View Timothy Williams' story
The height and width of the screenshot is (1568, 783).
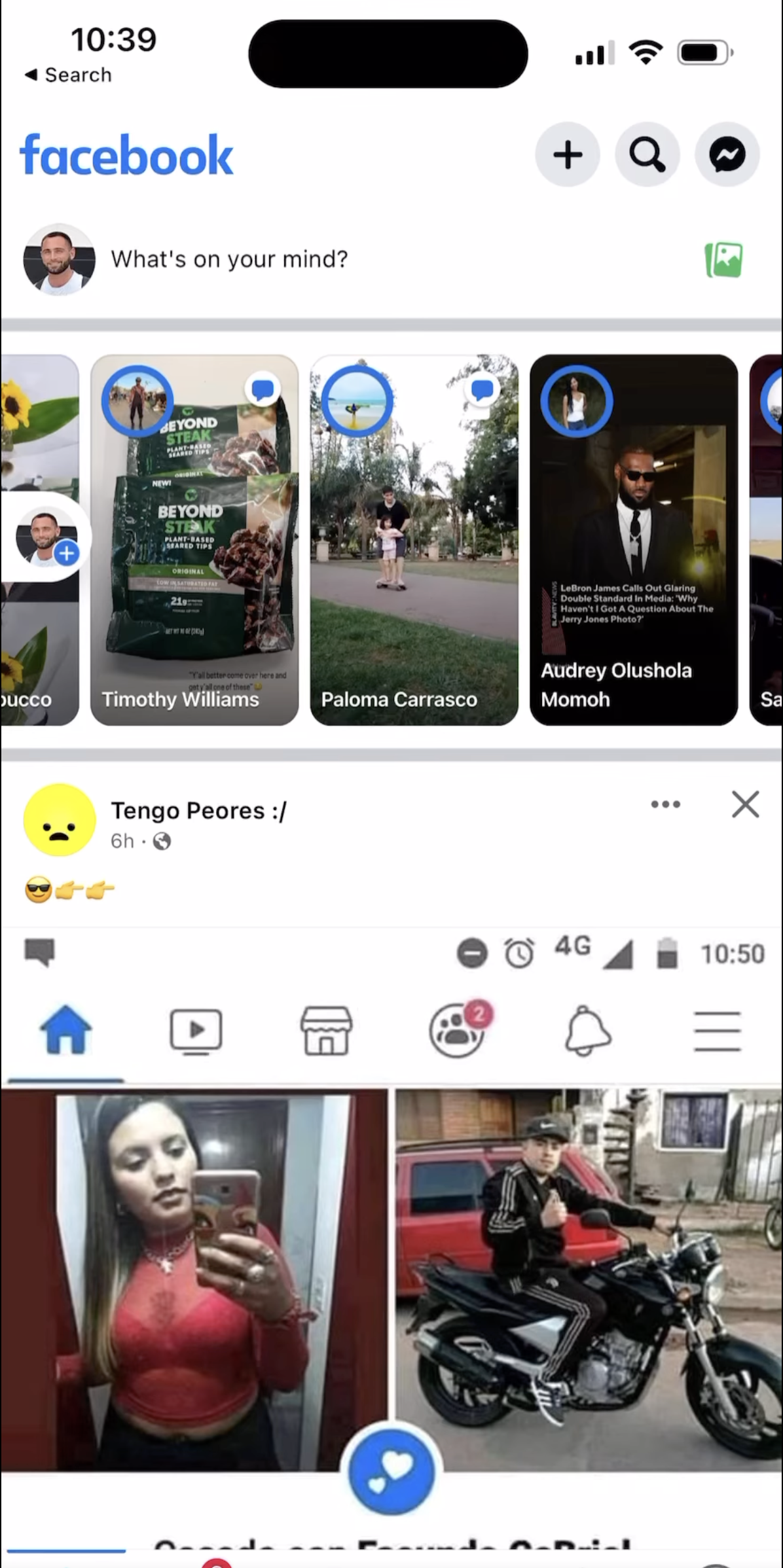(194, 540)
